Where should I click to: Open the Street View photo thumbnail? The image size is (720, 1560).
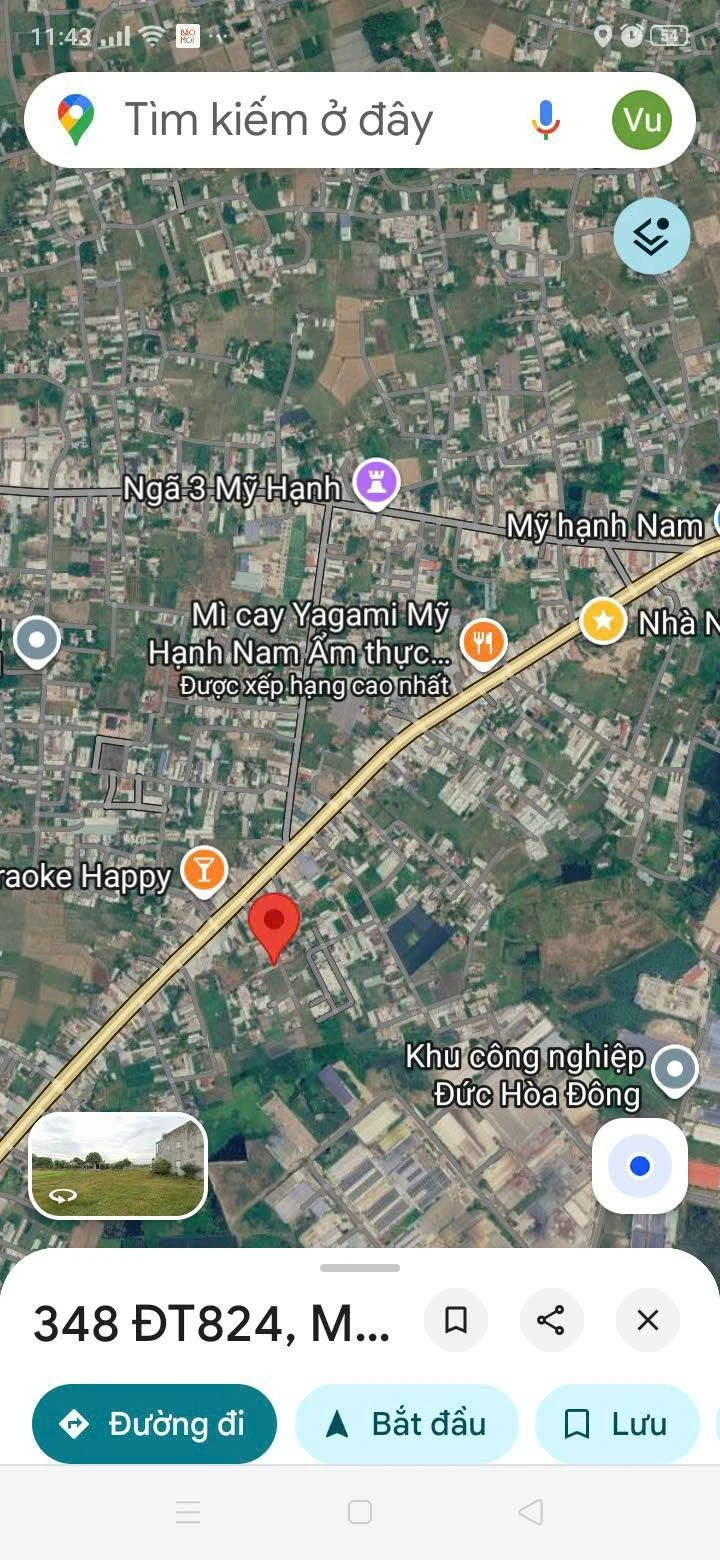coord(118,1166)
